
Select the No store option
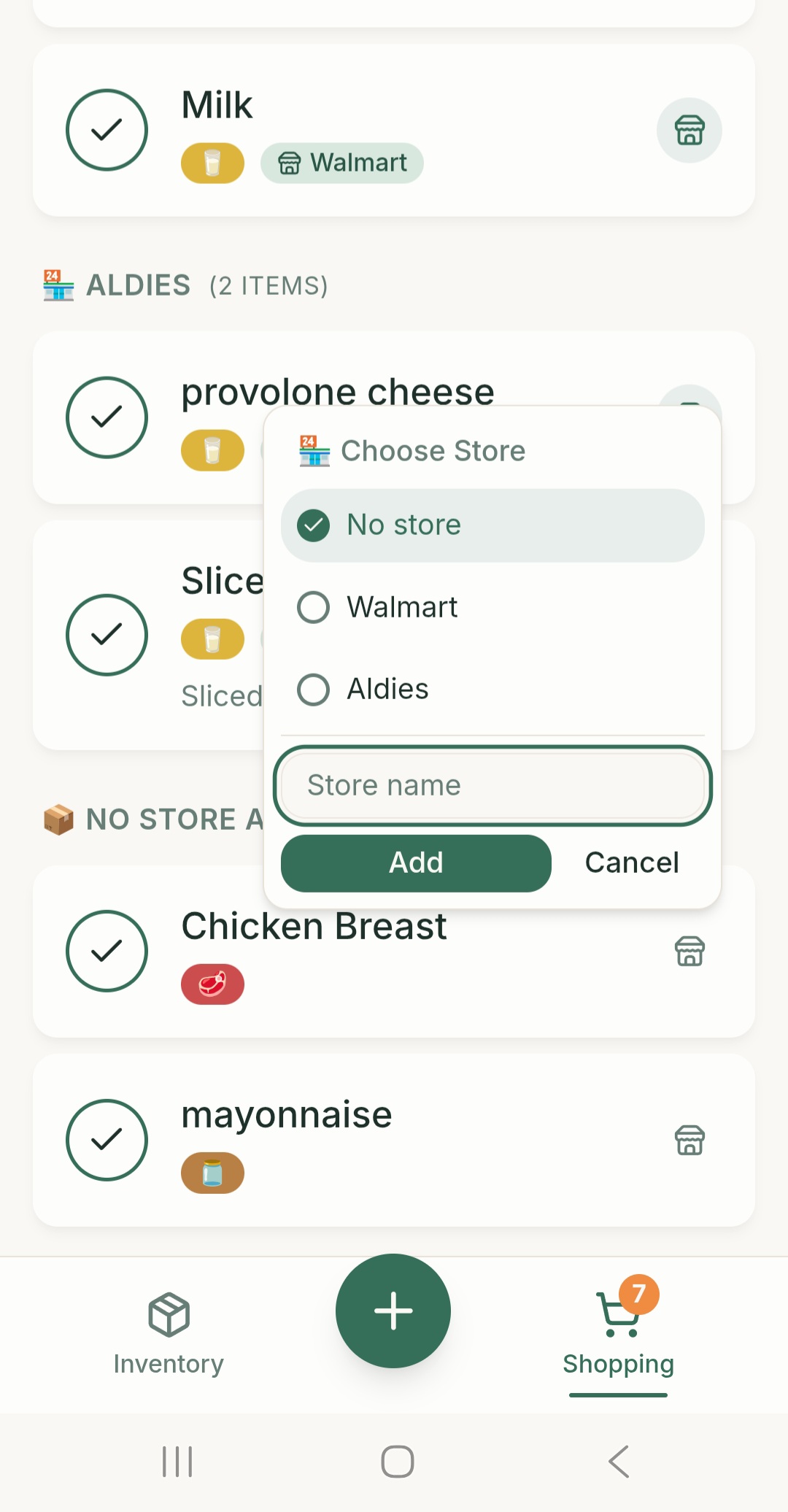coord(312,525)
